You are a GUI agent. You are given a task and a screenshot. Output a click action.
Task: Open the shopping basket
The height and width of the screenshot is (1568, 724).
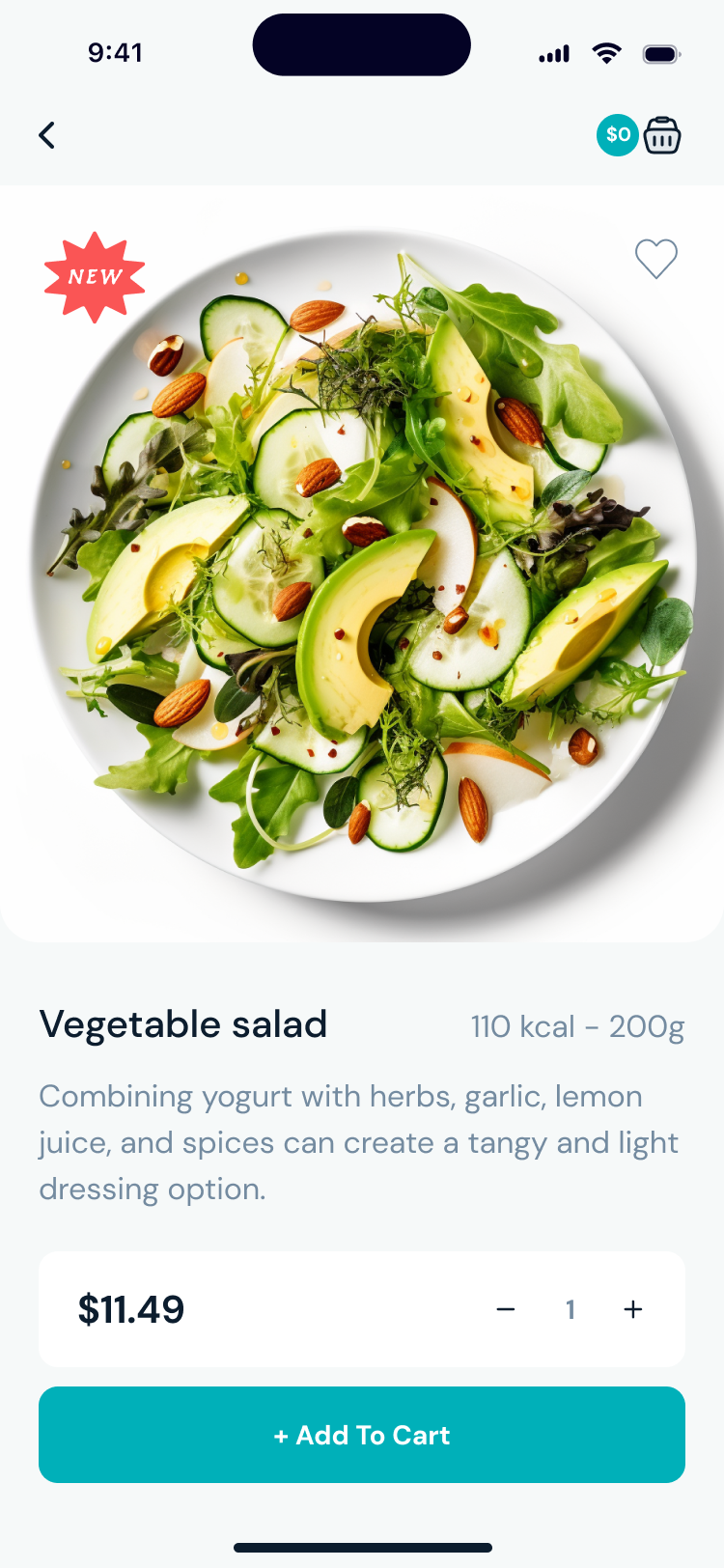[x=662, y=135]
